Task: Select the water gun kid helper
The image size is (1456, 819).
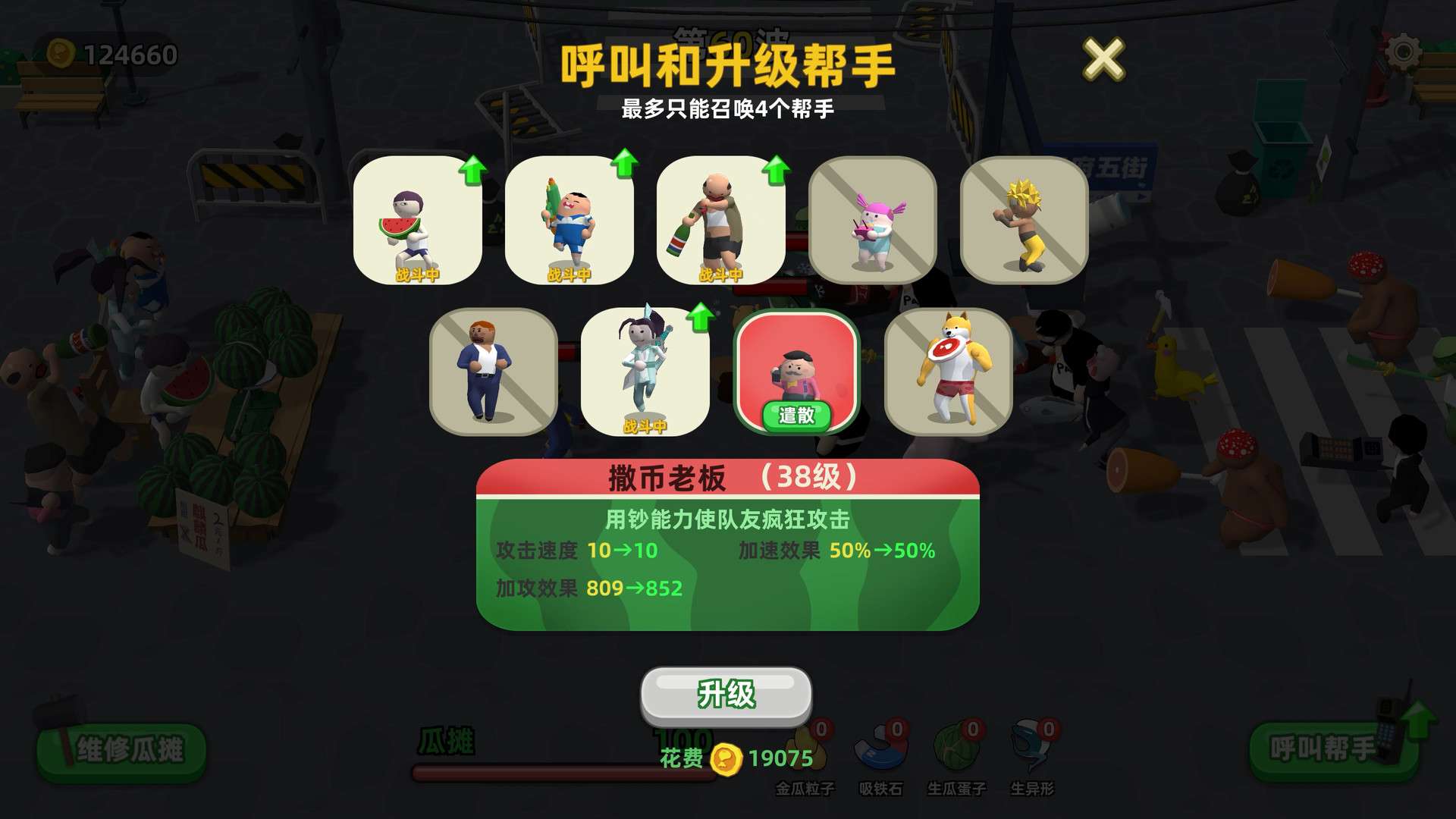Action: (569, 220)
